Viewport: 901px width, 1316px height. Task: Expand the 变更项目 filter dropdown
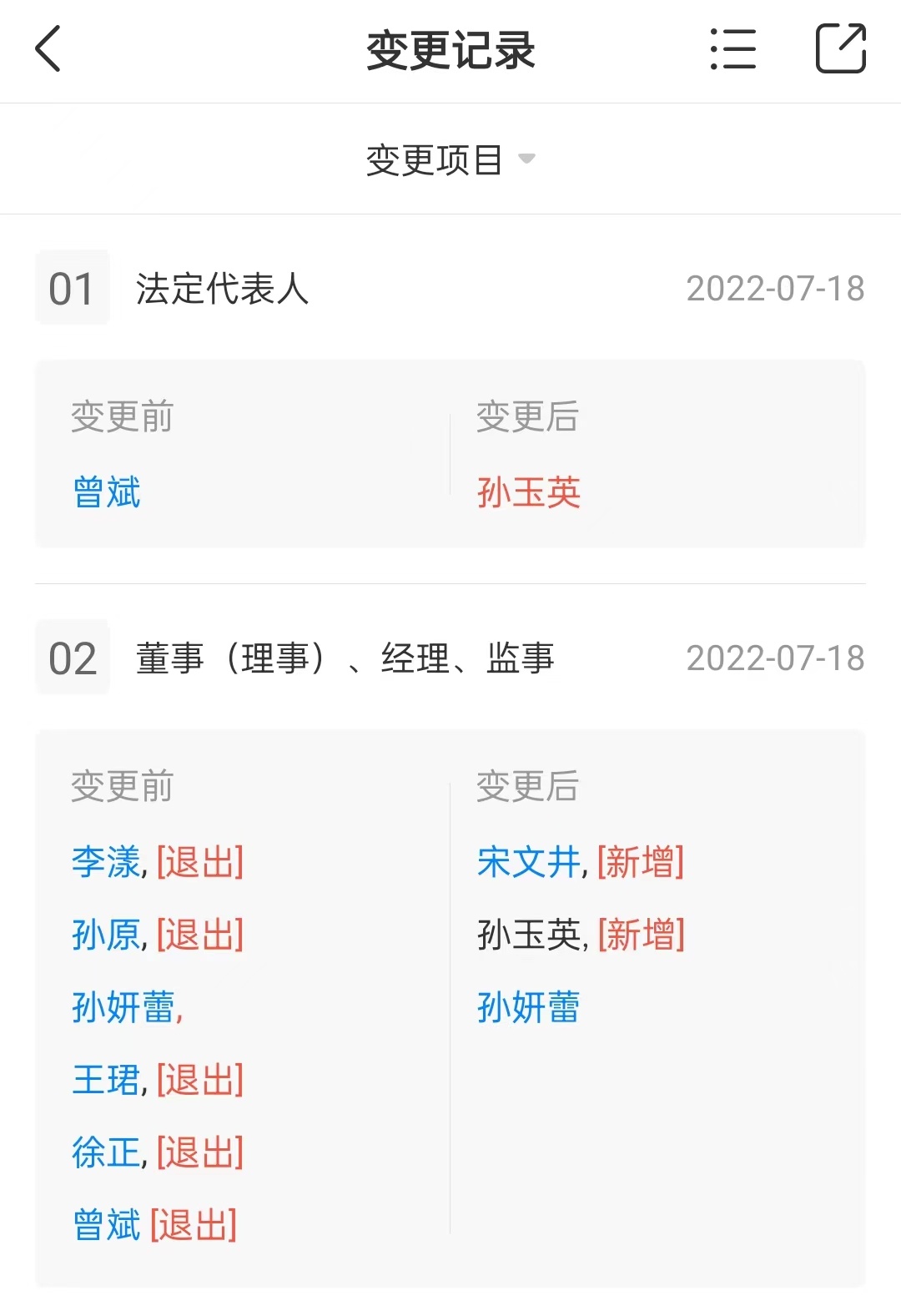pos(450,159)
